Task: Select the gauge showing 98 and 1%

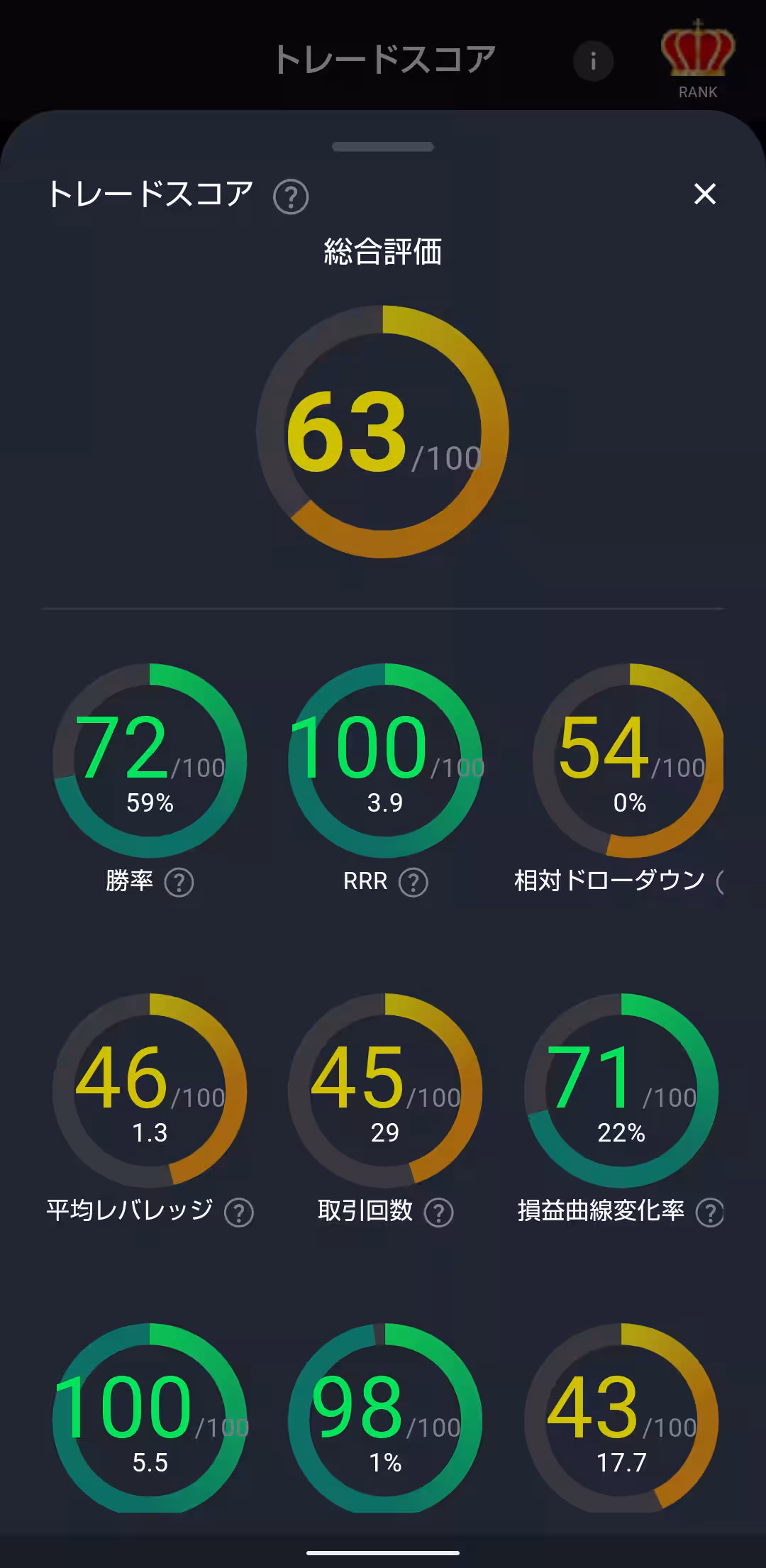Action: coord(383,1419)
